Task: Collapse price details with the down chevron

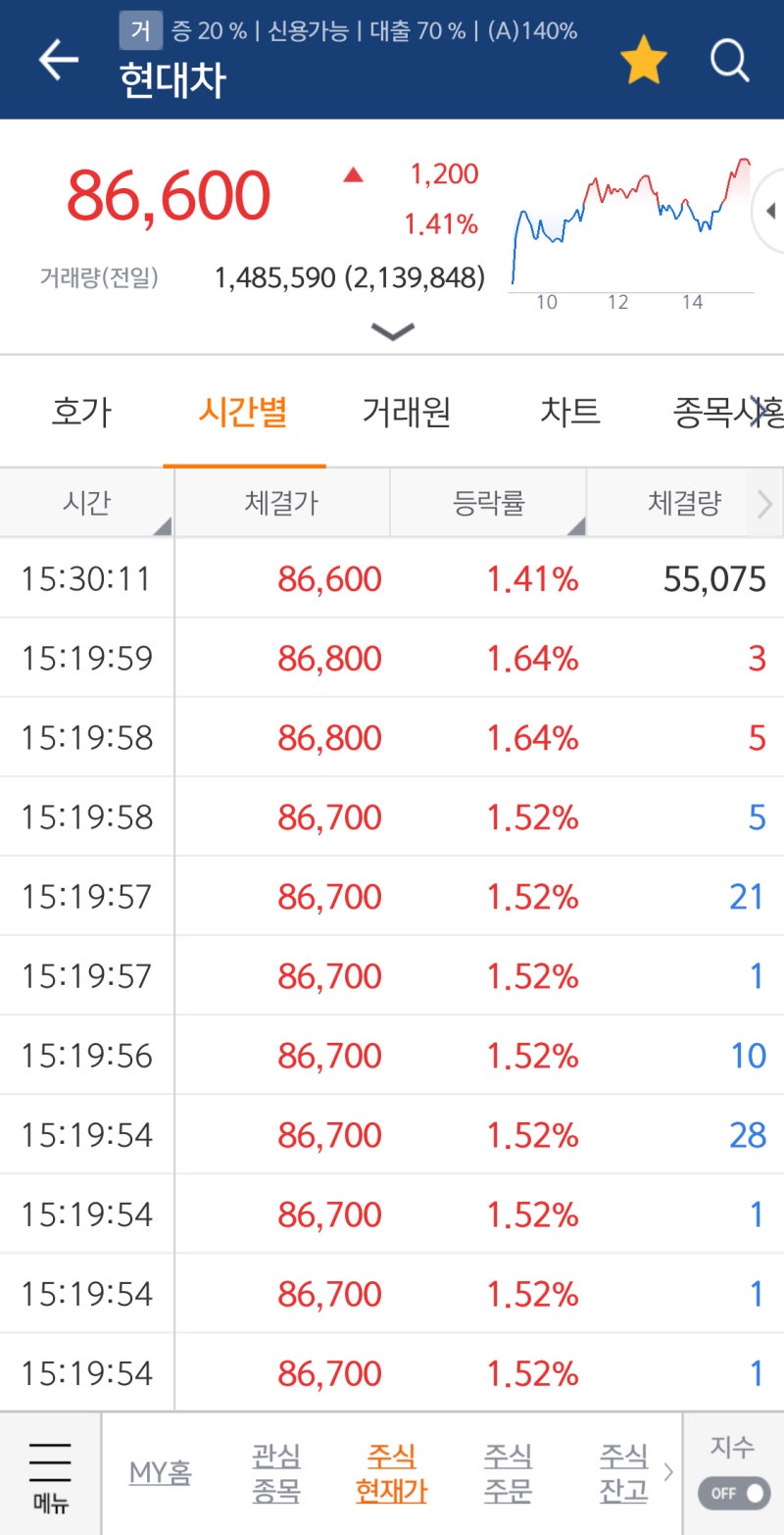Action: click(x=392, y=332)
